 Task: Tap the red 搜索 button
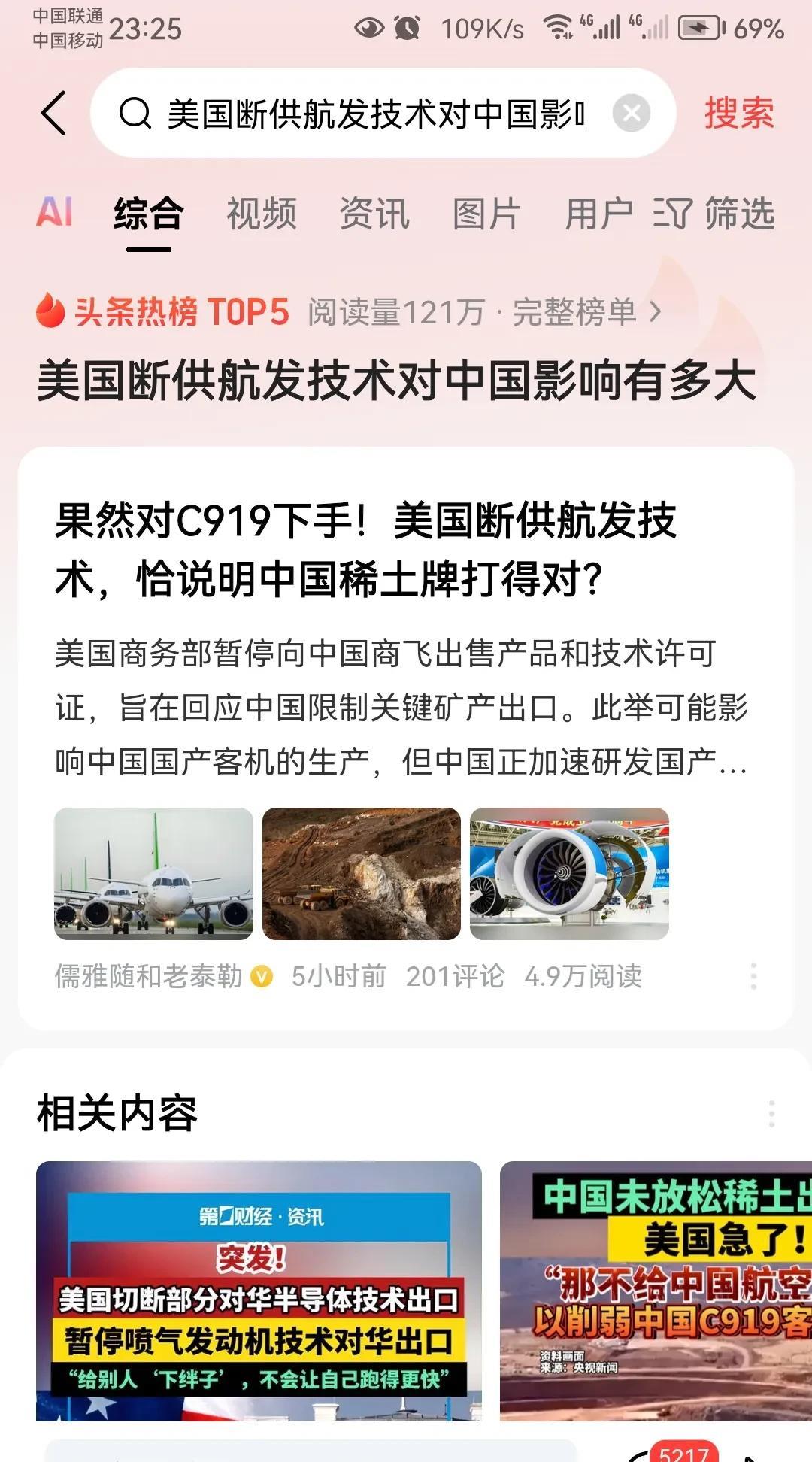coord(739,114)
